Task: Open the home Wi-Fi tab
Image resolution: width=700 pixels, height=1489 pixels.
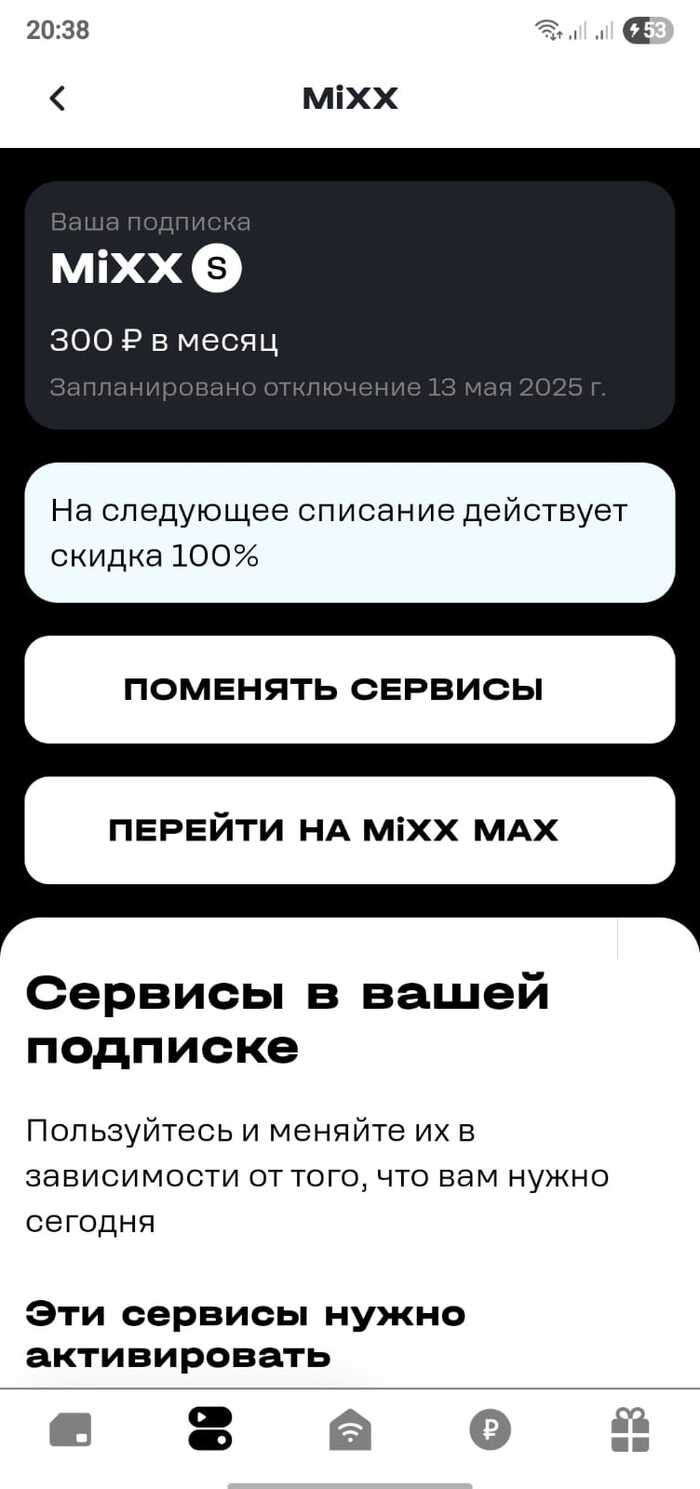Action: [x=350, y=1429]
